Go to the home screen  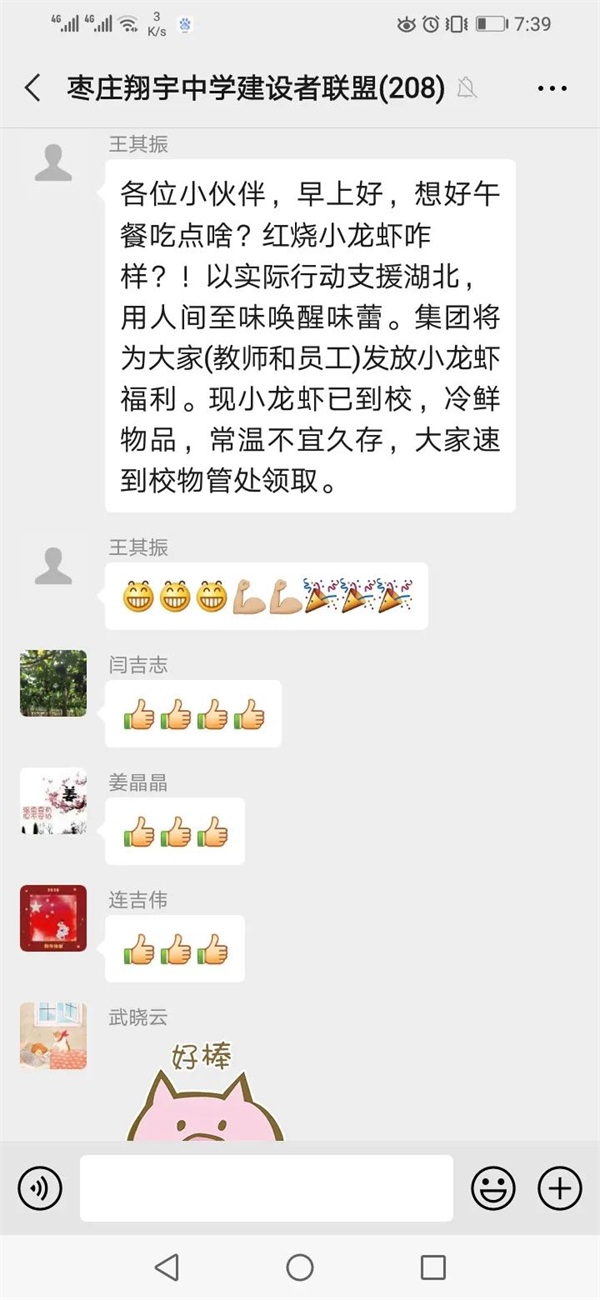(x=300, y=1267)
